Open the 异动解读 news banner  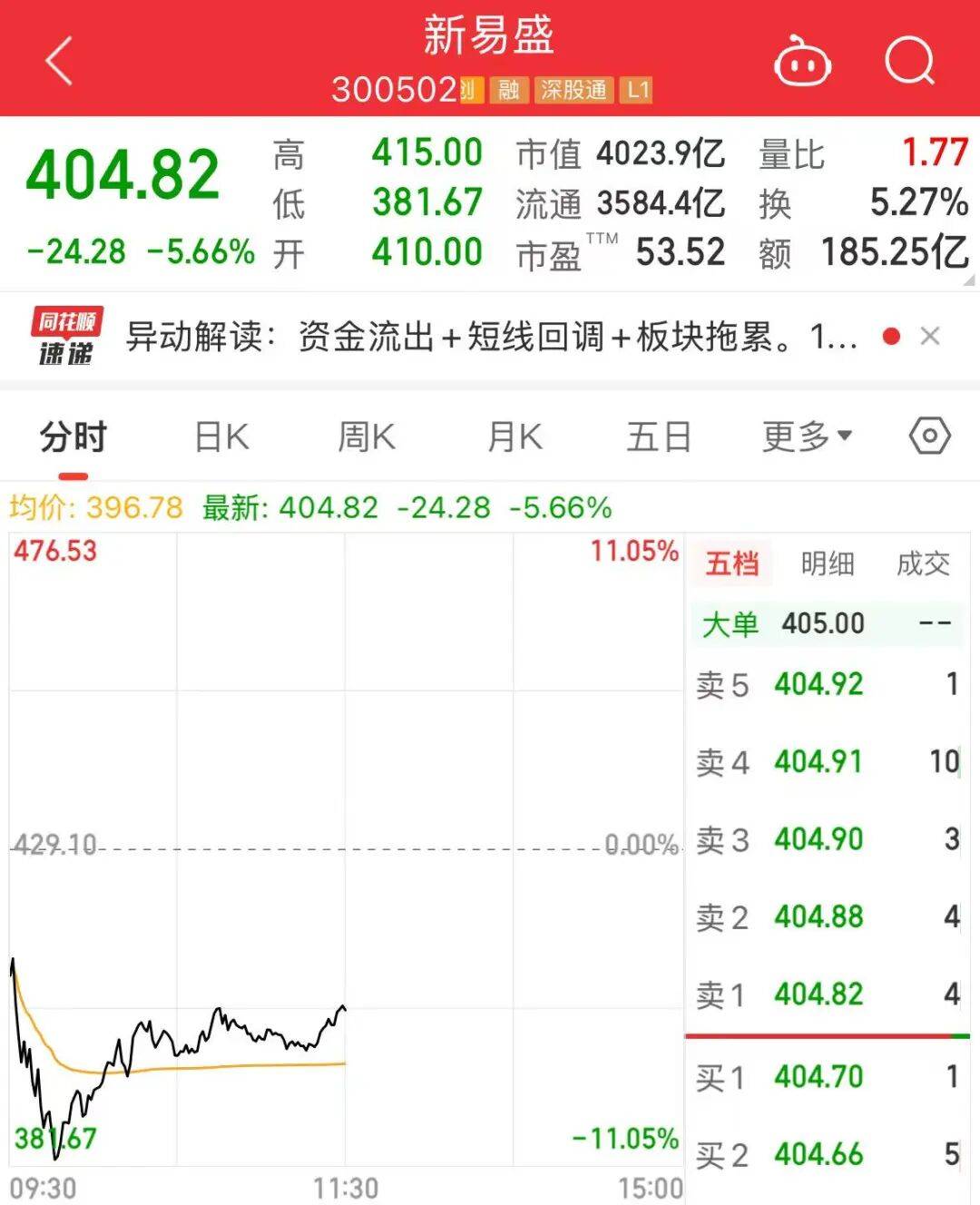coord(490,338)
